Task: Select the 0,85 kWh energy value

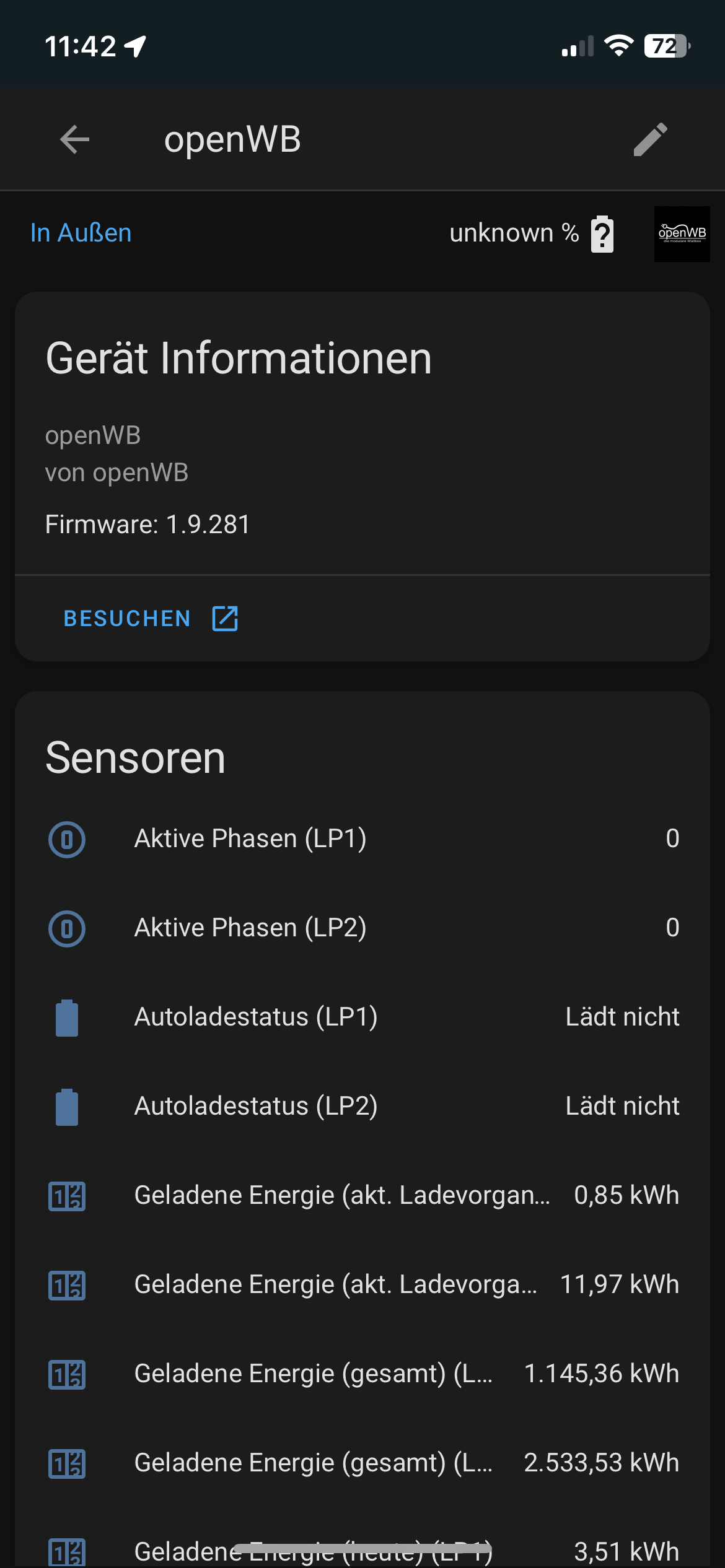Action: click(627, 1195)
